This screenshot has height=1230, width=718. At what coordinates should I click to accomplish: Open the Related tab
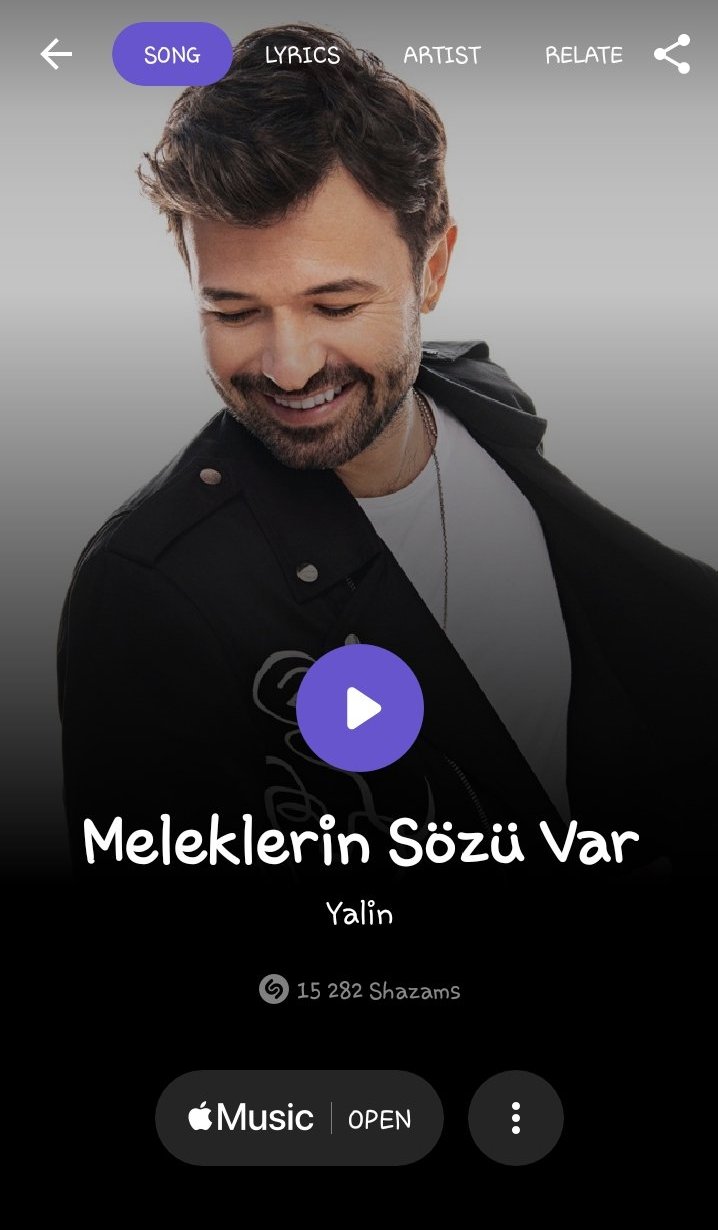[x=583, y=55]
